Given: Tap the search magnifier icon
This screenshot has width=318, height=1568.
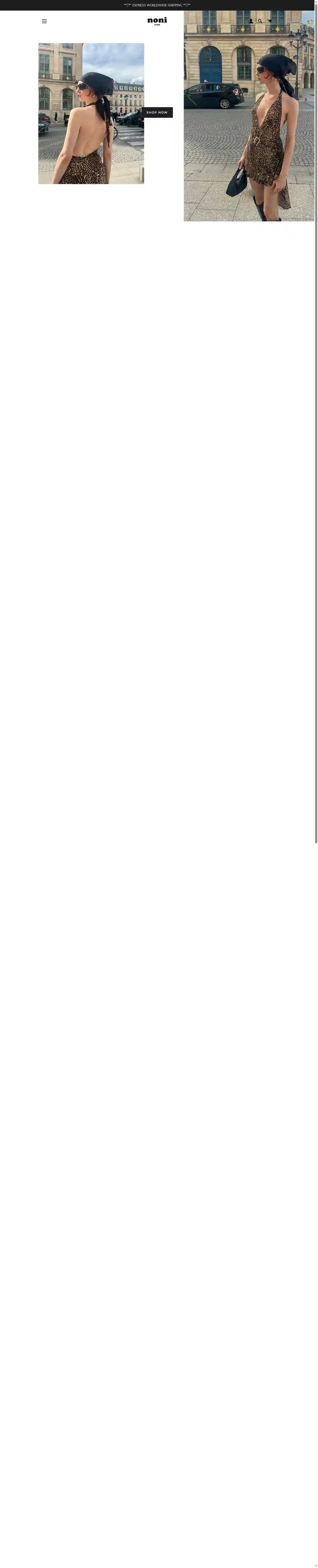Looking at the screenshot, I should [x=260, y=21].
